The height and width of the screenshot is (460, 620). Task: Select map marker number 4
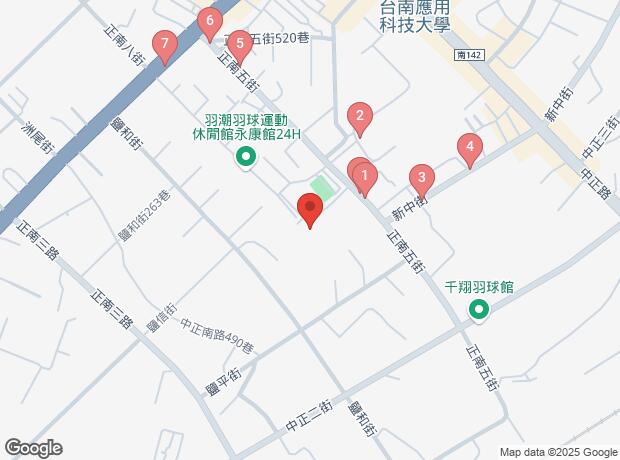[x=469, y=148]
